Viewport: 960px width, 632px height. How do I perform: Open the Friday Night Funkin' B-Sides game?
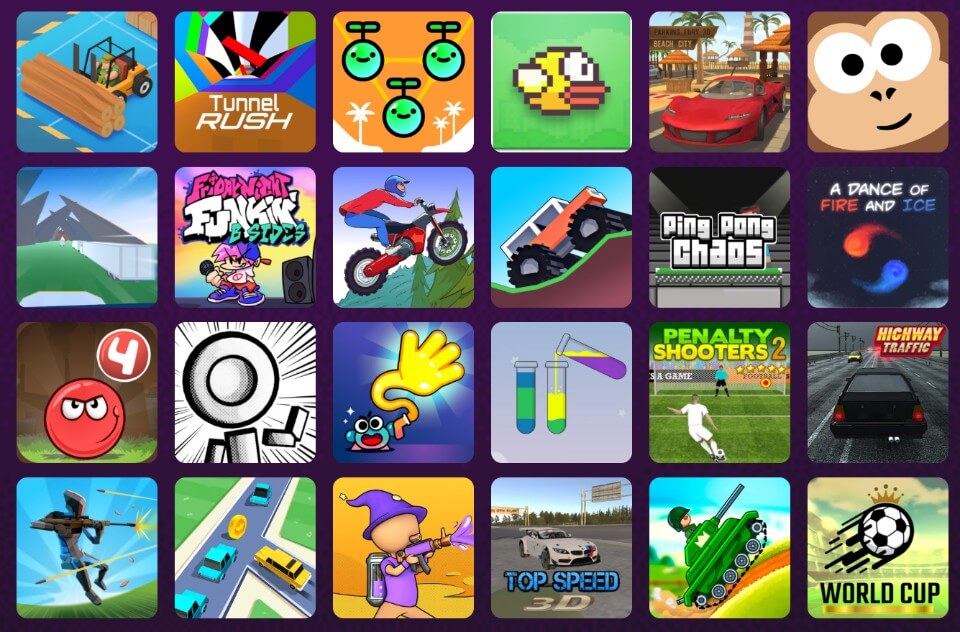[245, 237]
